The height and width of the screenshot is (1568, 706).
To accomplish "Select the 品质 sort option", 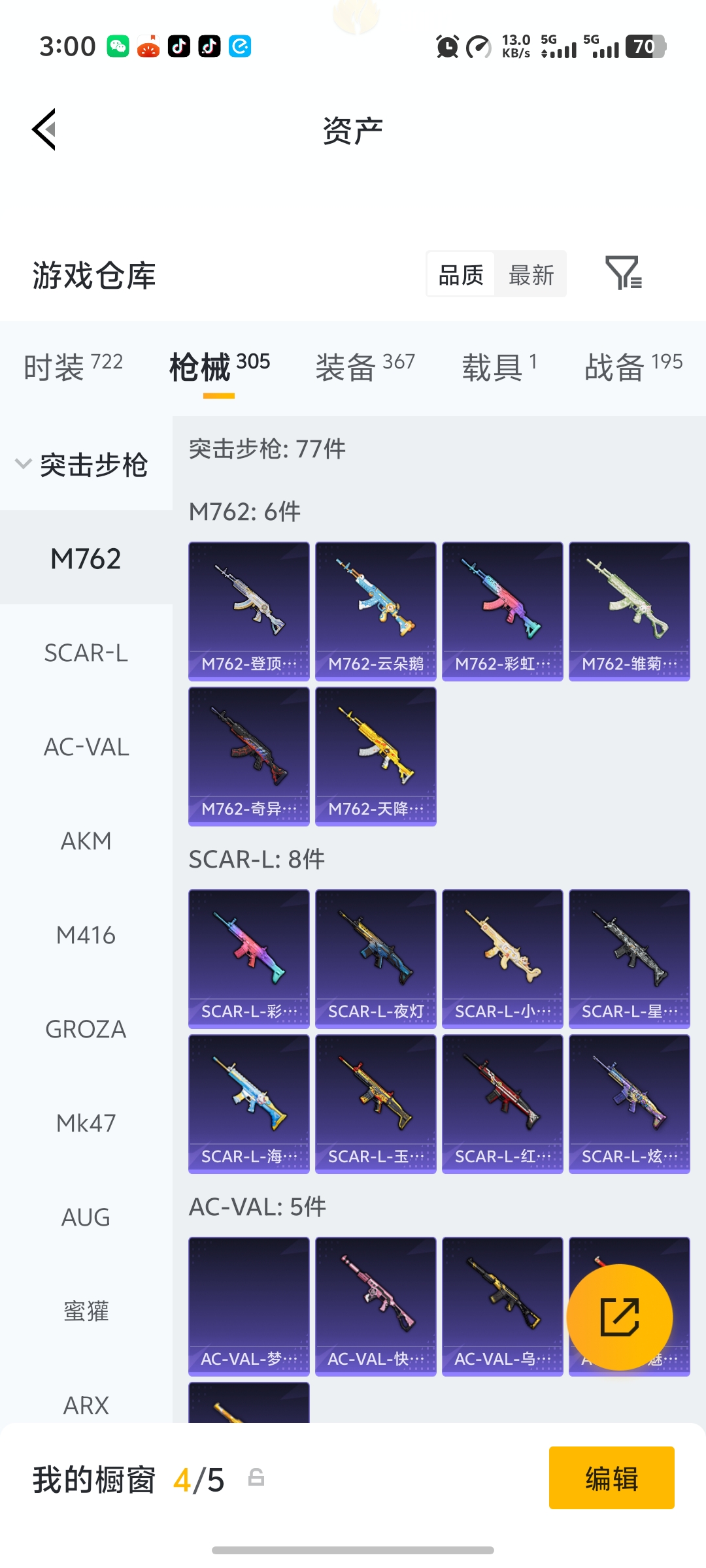I will [x=460, y=274].
